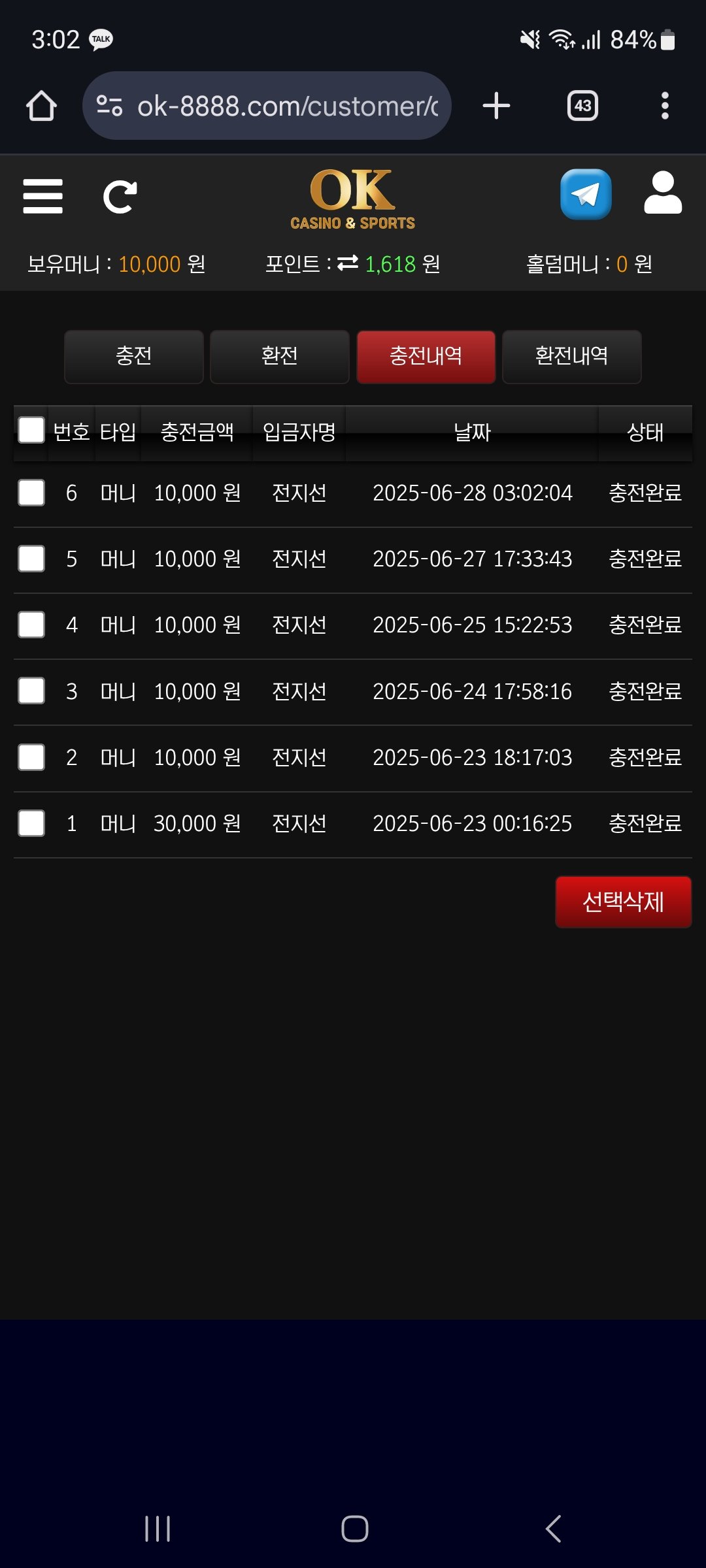Switch to the 환전 tab

pos(280,357)
